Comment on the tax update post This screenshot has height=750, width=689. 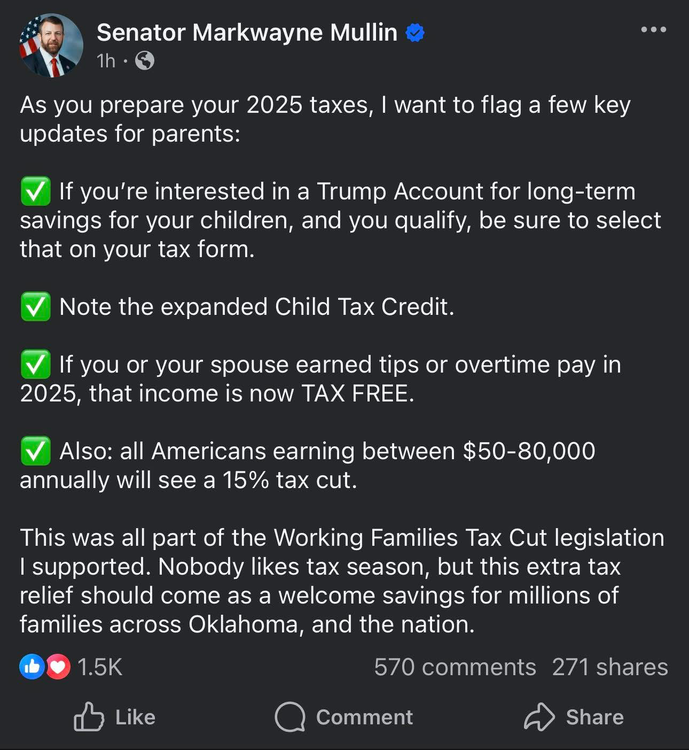344,717
